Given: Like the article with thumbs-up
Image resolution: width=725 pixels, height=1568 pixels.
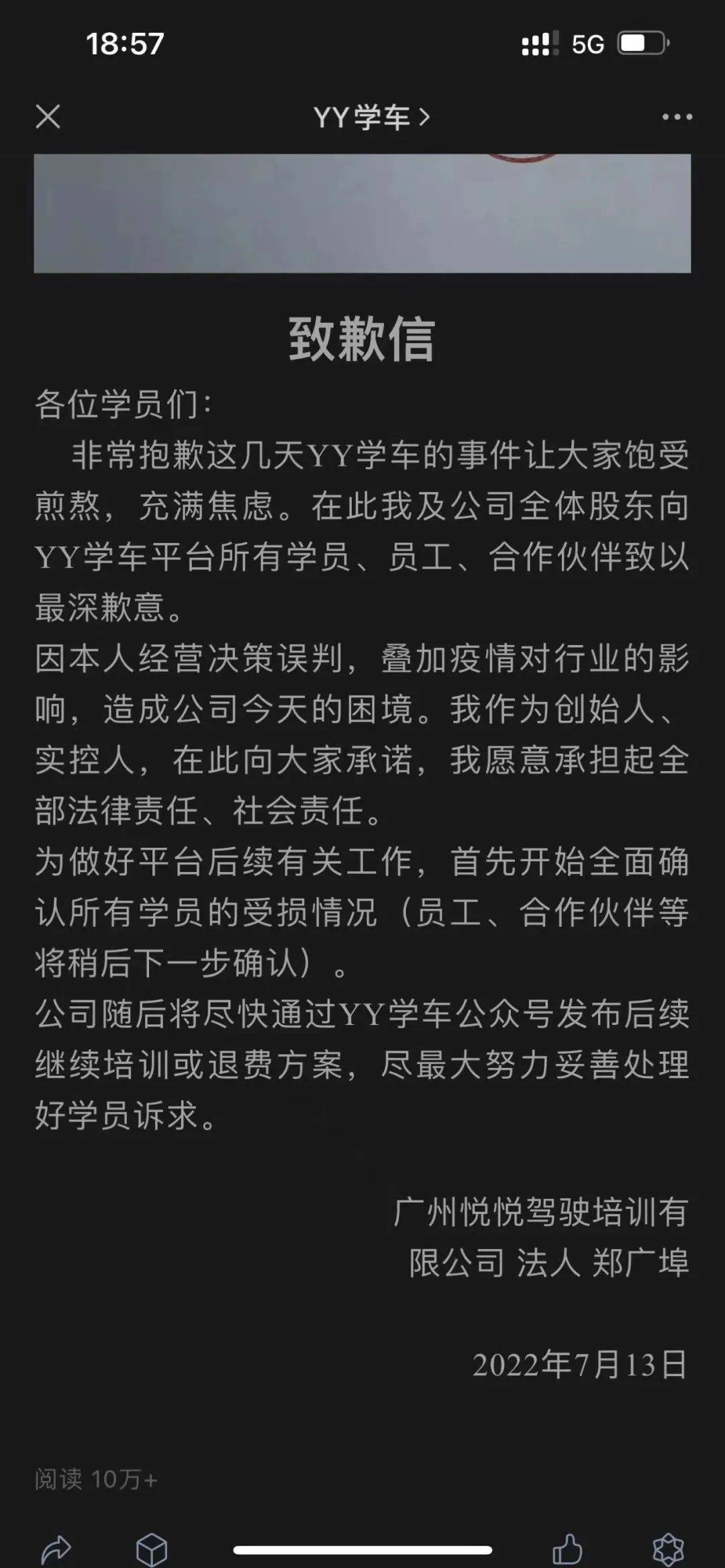Looking at the screenshot, I should (567, 1549).
